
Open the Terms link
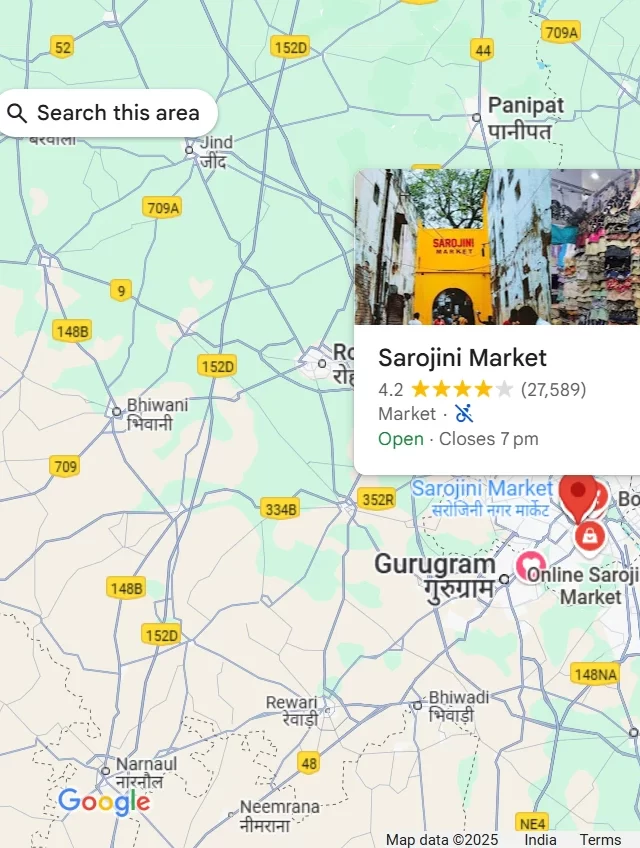(600, 839)
